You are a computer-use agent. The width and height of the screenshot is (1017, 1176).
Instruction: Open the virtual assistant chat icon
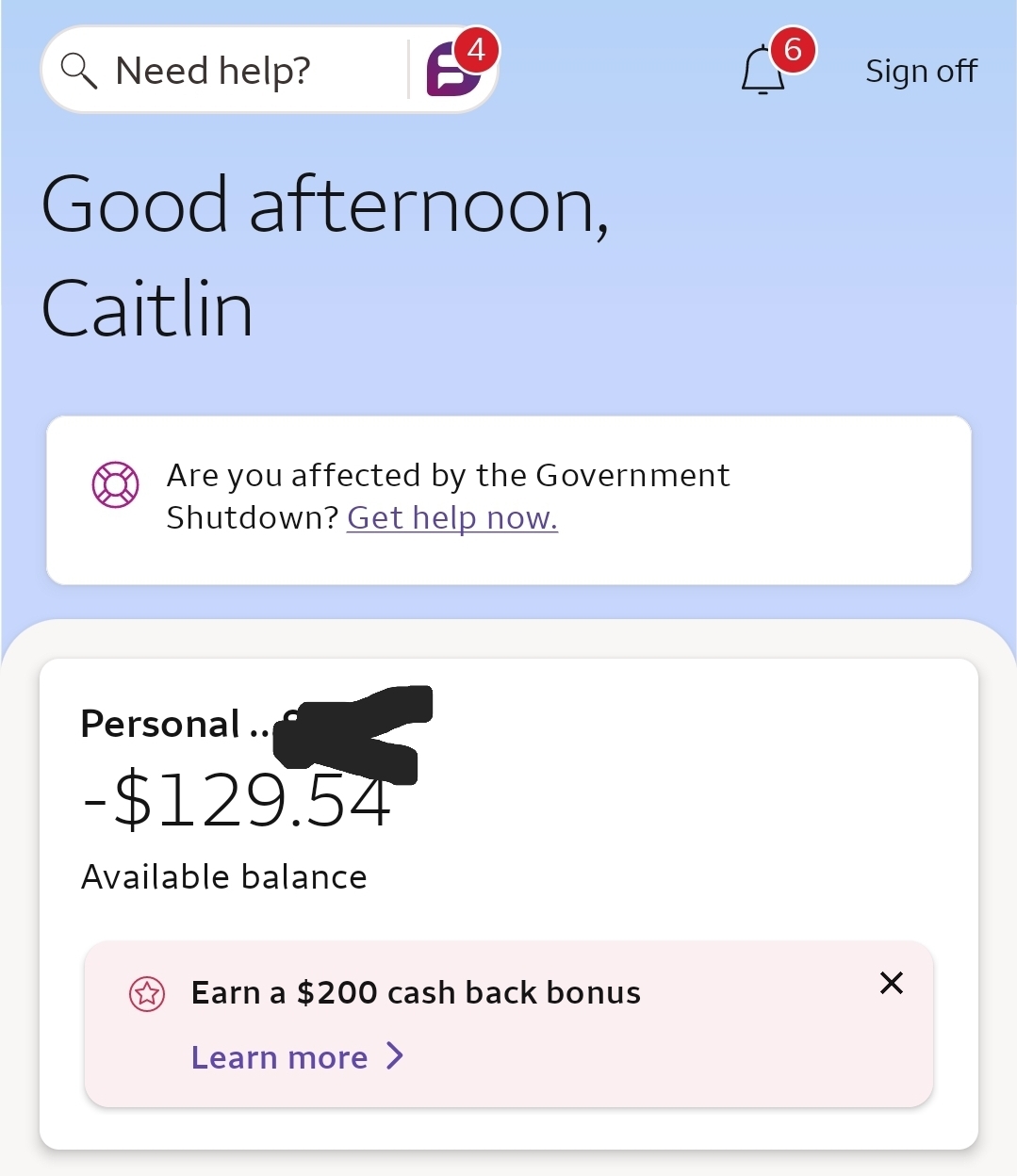453,71
